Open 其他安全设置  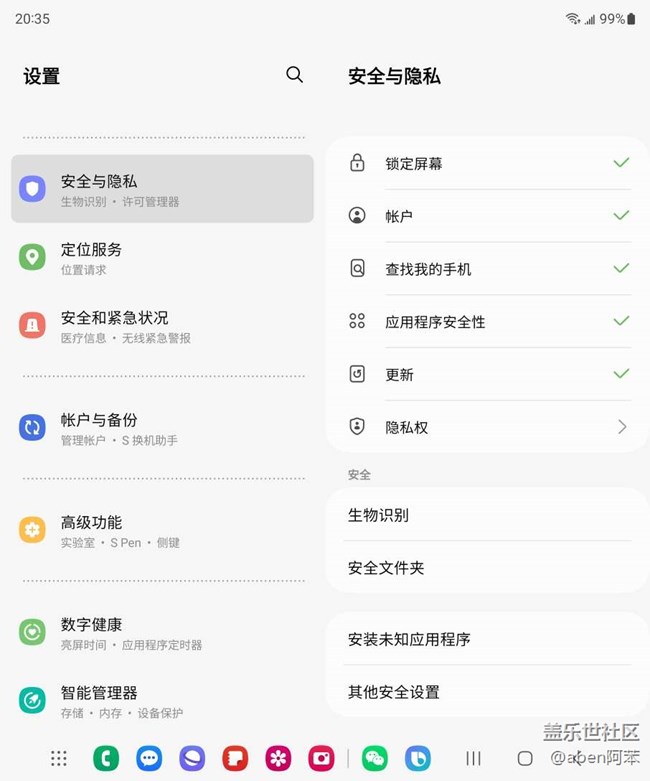487,692
